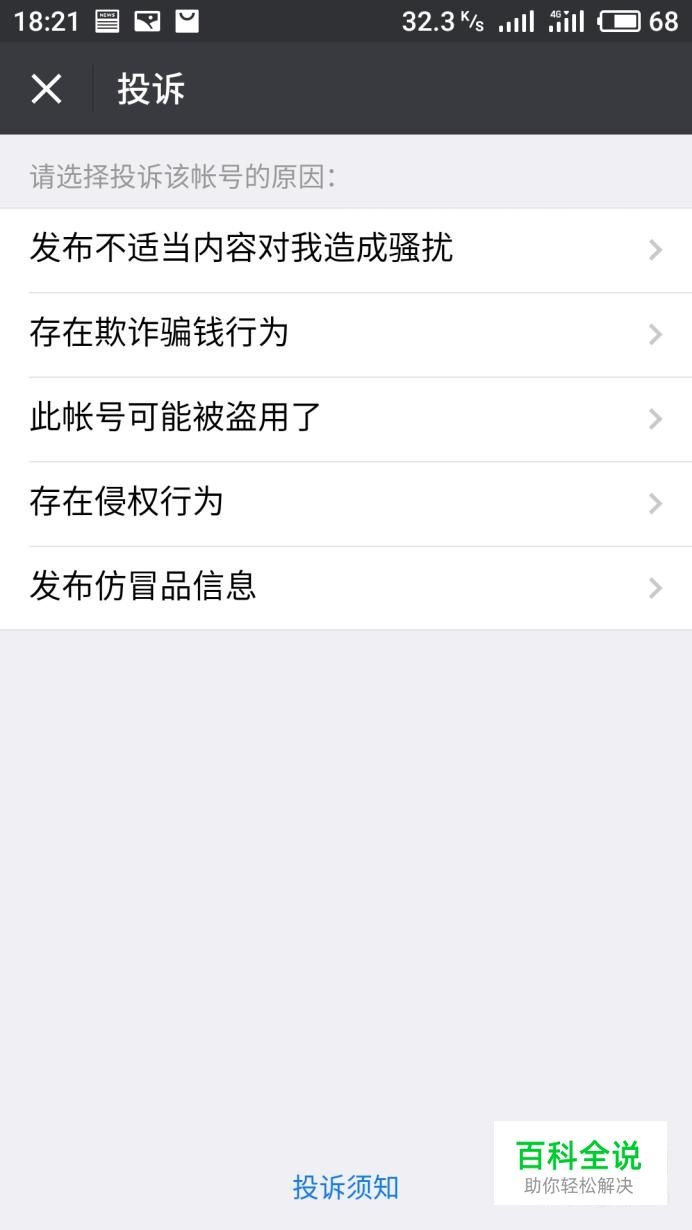Report for 发布仿冒品信息

(346, 588)
